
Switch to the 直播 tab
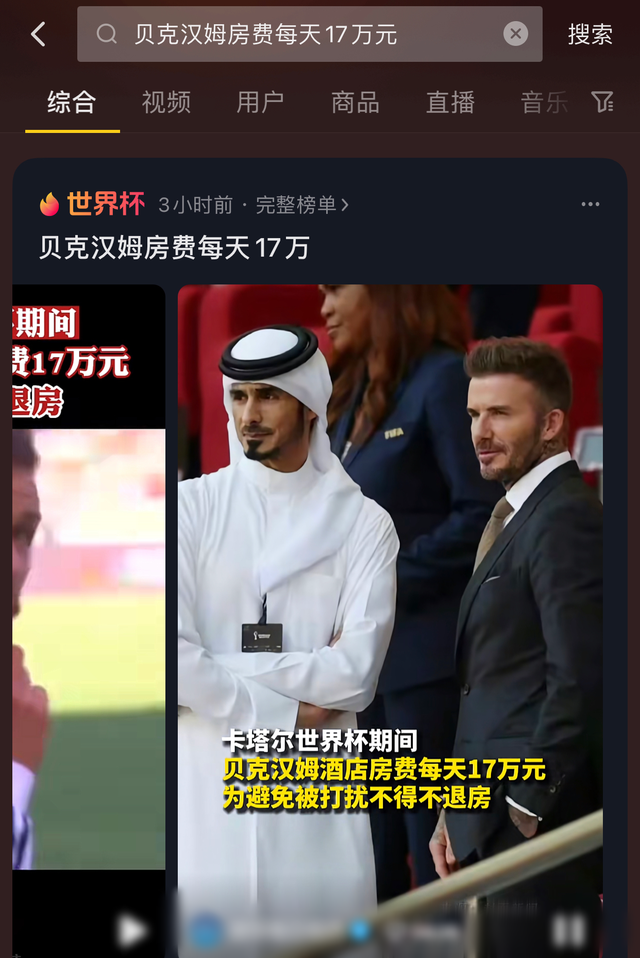coord(450,102)
